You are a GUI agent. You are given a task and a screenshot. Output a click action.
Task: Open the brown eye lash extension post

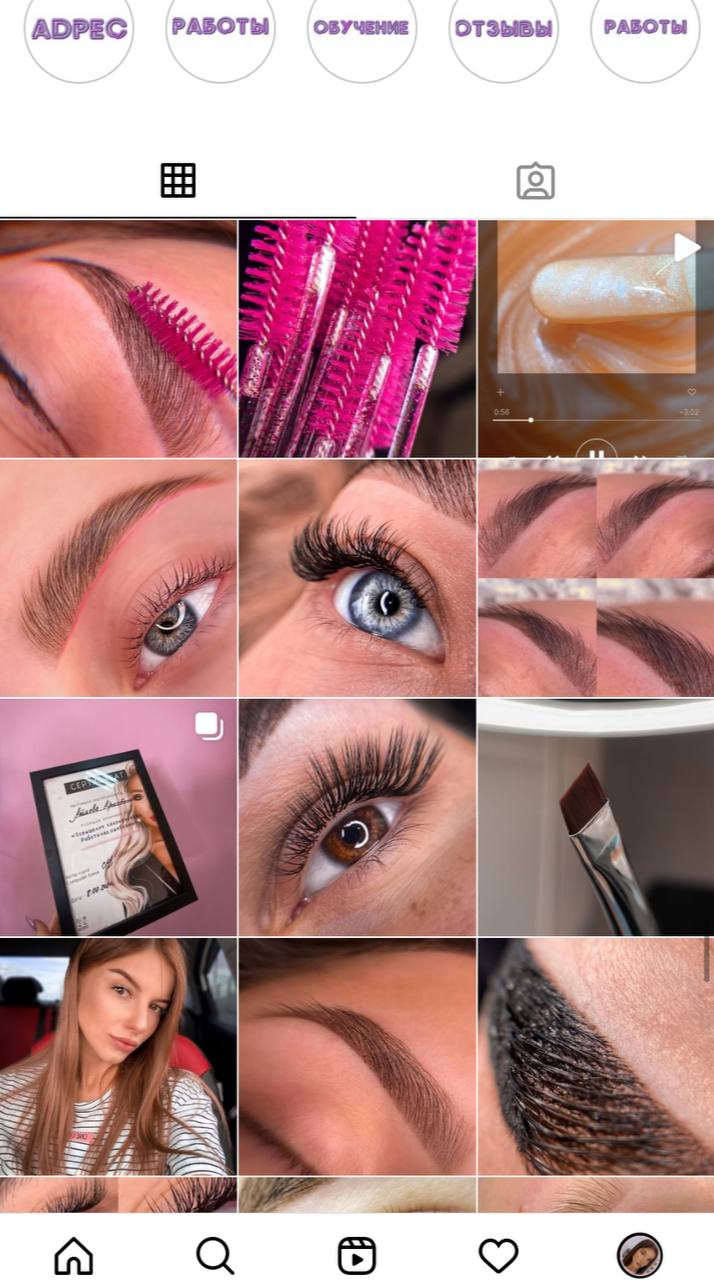(x=357, y=817)
